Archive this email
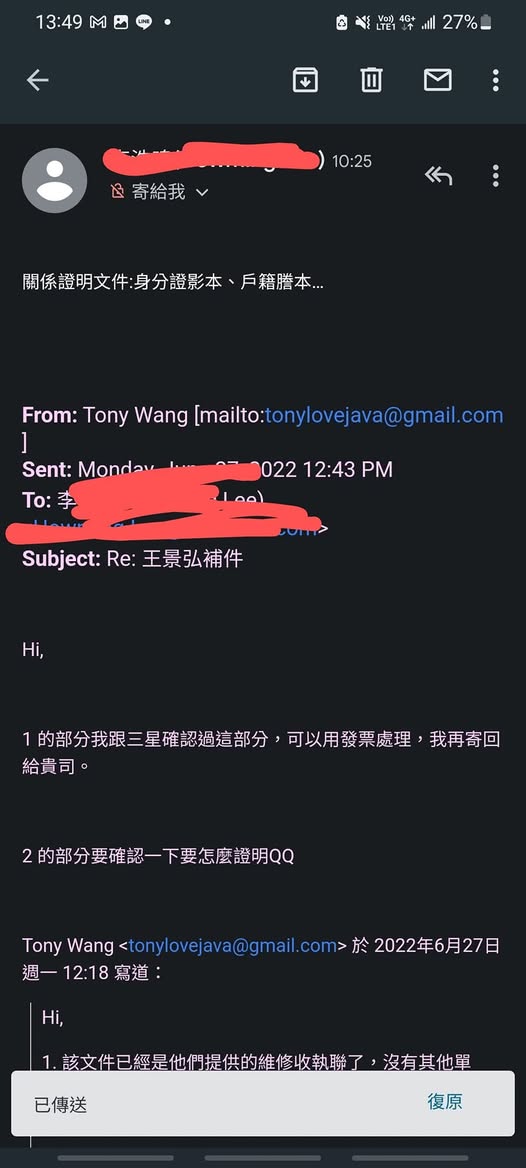The height and width of the screenshot is (1168, 526). 305,80
